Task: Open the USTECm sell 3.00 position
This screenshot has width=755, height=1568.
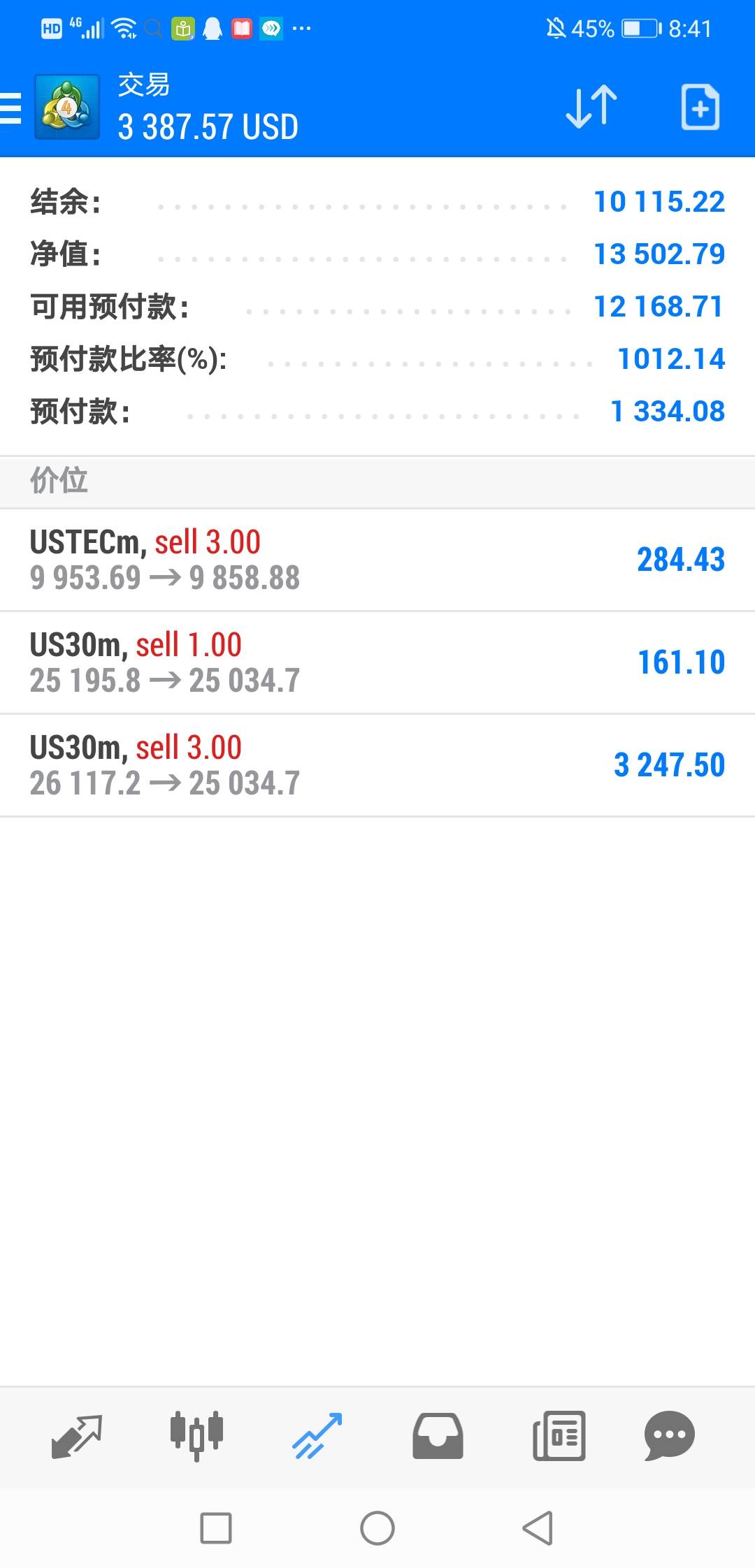Action: (377, 560)
